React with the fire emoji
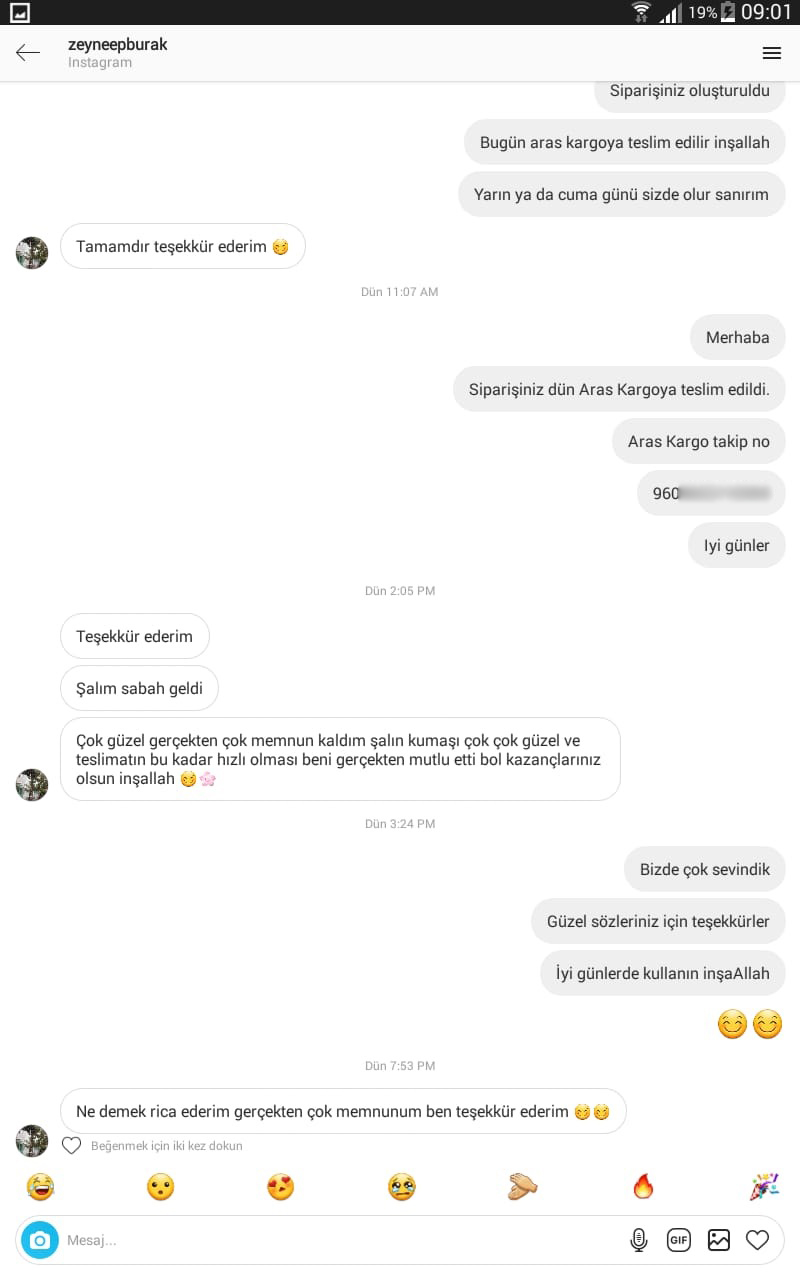 coord(643,1187)
